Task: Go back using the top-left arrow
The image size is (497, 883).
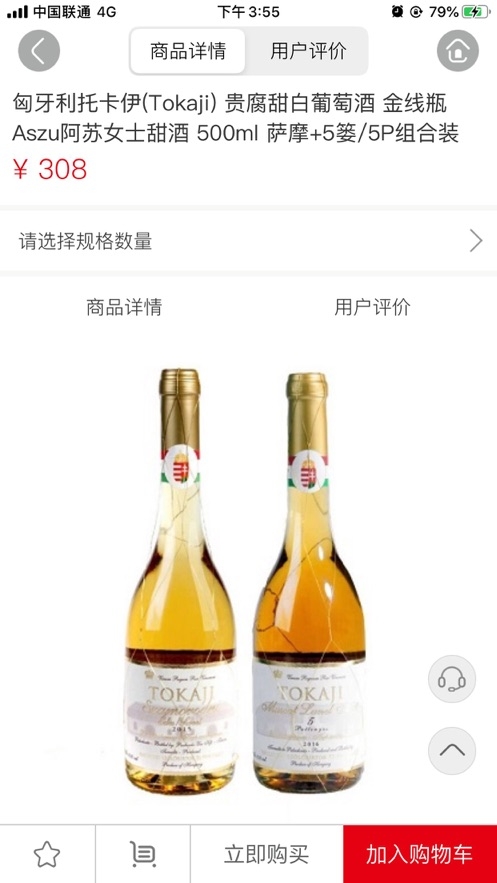Action: point(39,51)
